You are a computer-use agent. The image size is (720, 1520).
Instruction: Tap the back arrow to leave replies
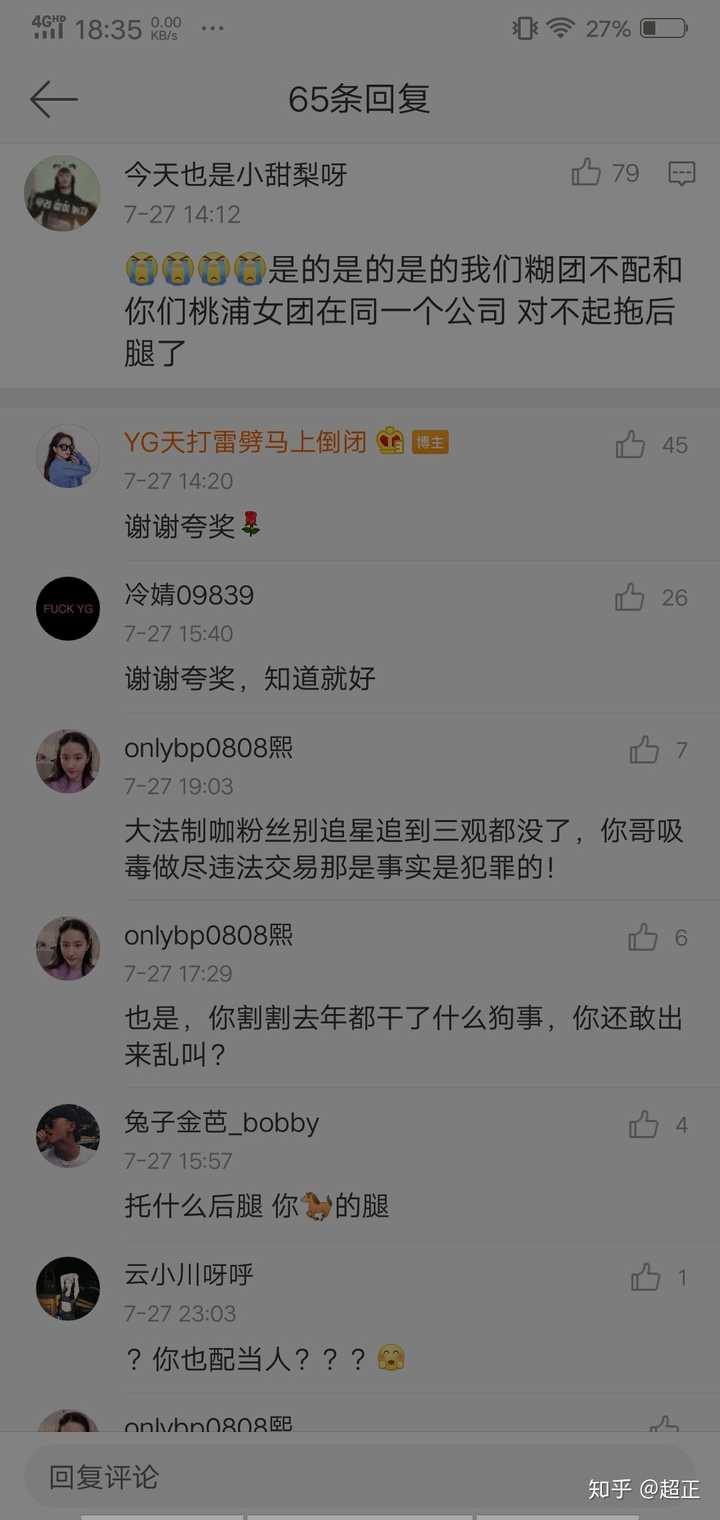[57, 98]
